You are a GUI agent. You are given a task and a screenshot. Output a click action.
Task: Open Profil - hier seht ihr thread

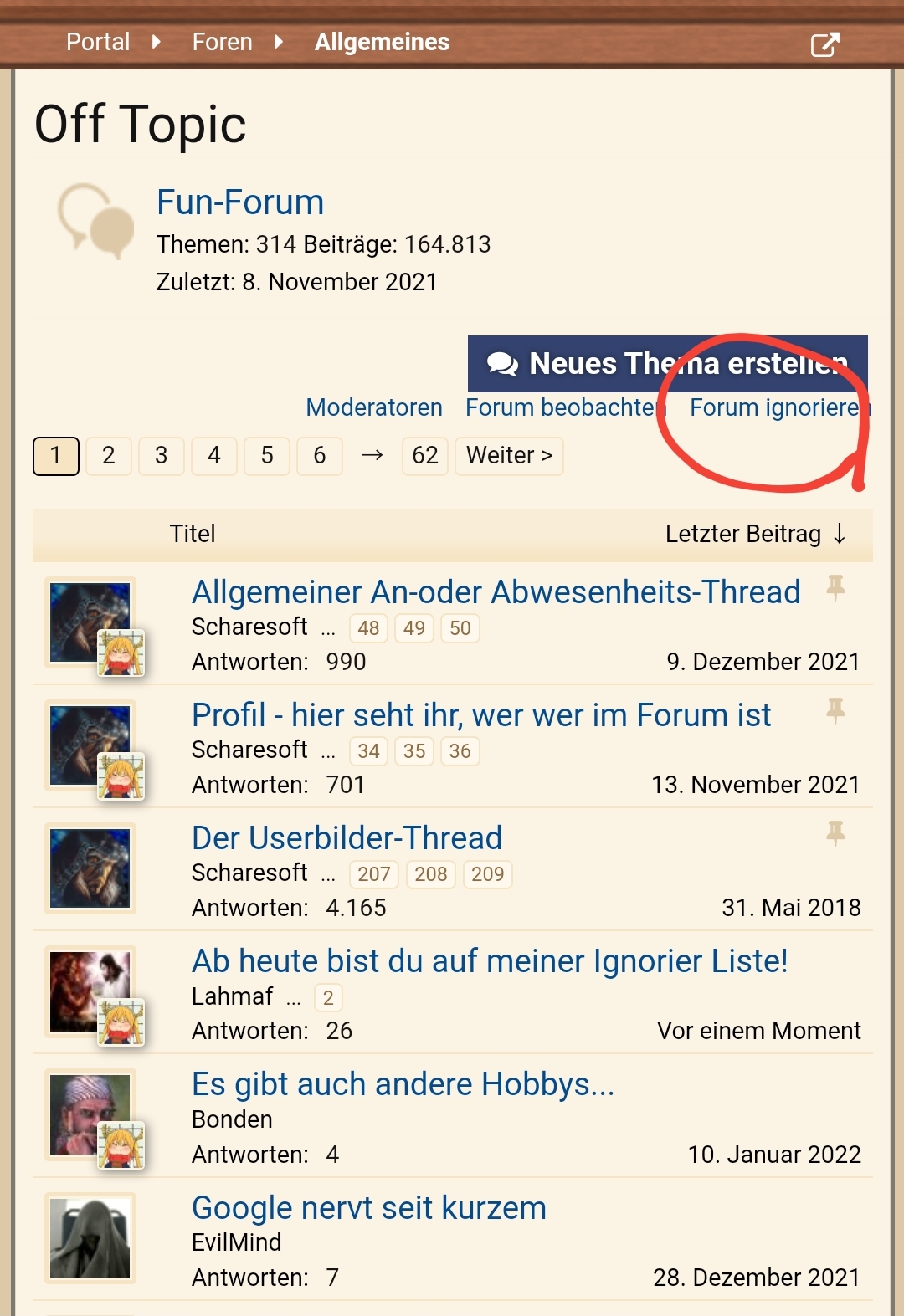coord(481,715)
